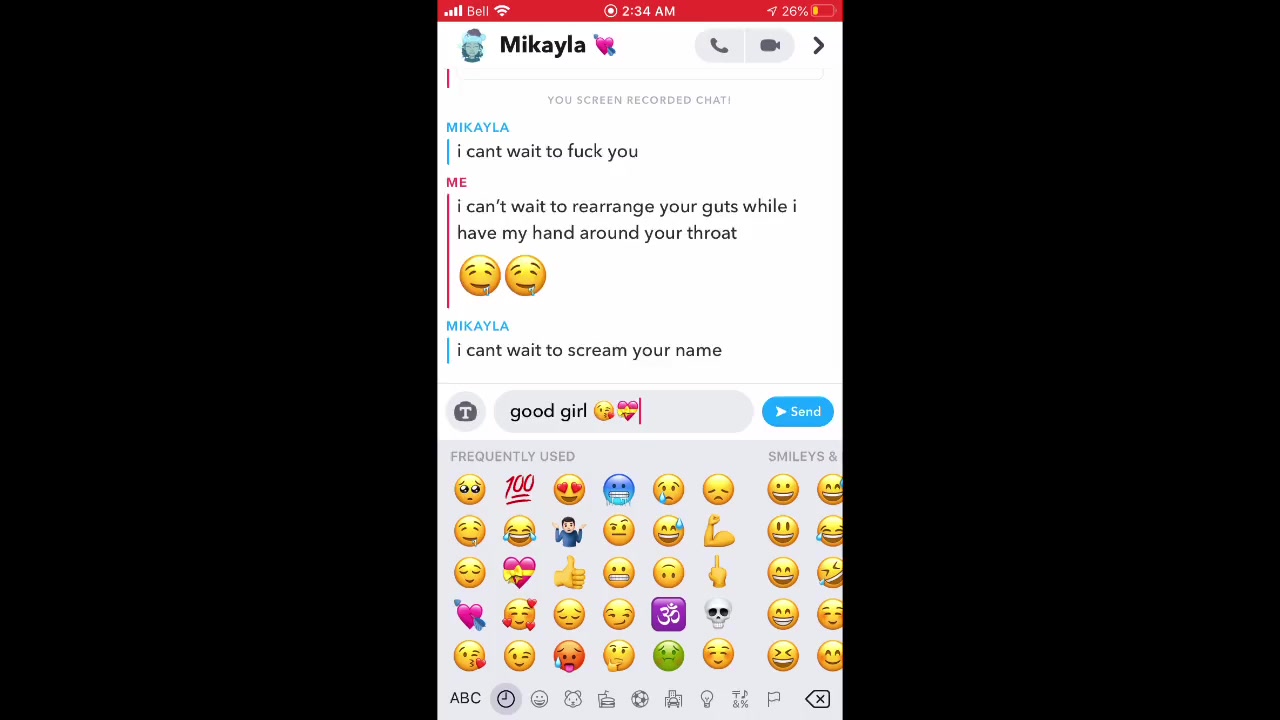Screen dimensions: 1280x720
Task: Insert the thumbs up emoji
Action: click(x=569, y=572)
